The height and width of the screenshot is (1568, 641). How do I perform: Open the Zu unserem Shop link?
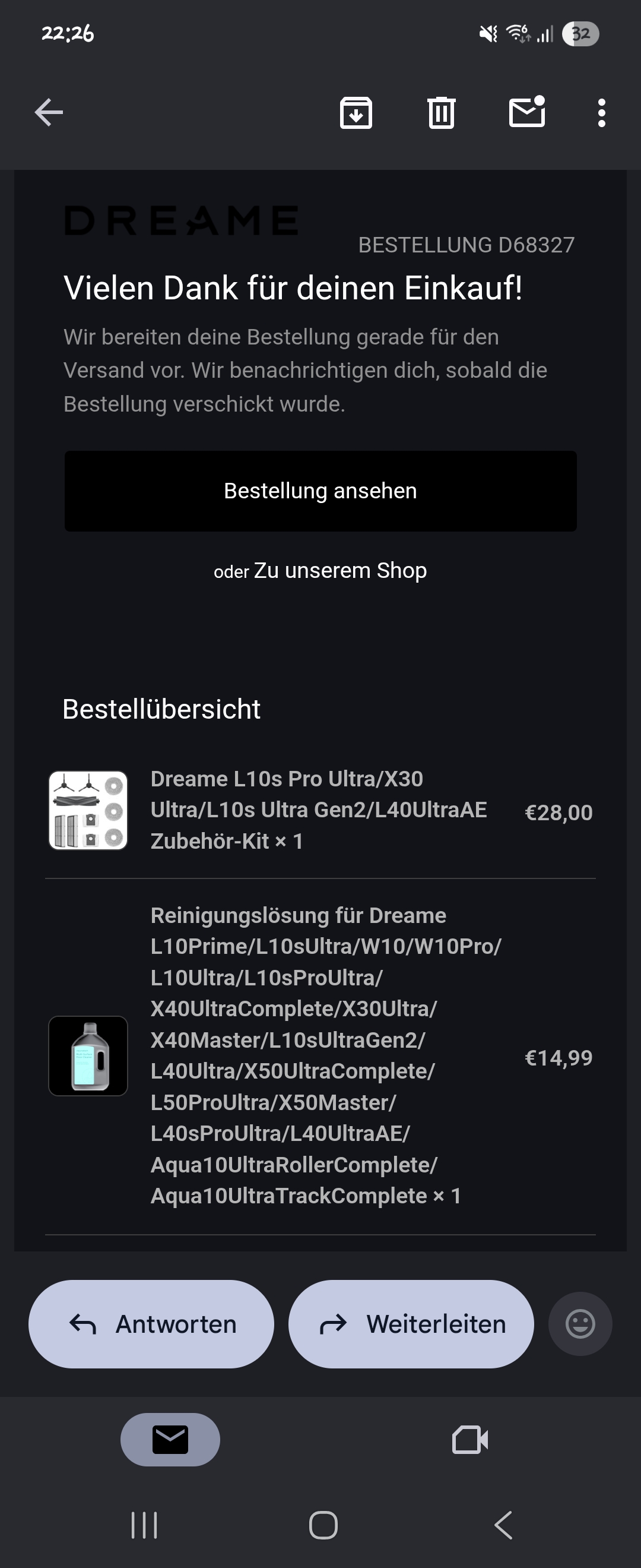point(340,571)
